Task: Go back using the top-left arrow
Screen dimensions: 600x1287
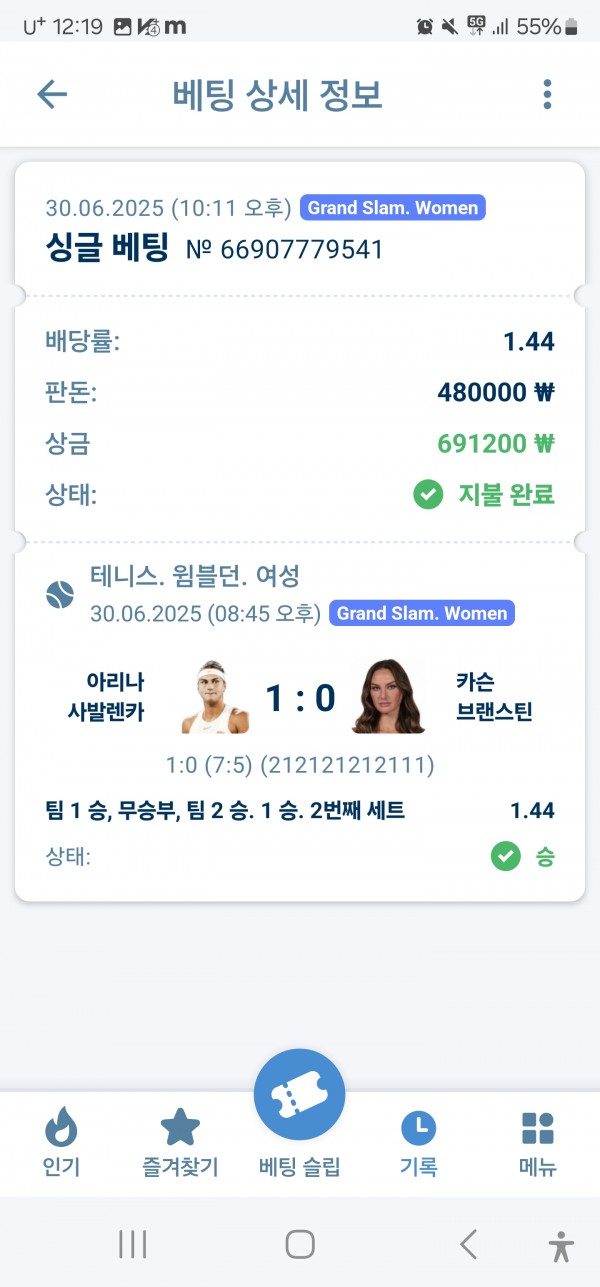Action: click(x=52, y=95)
